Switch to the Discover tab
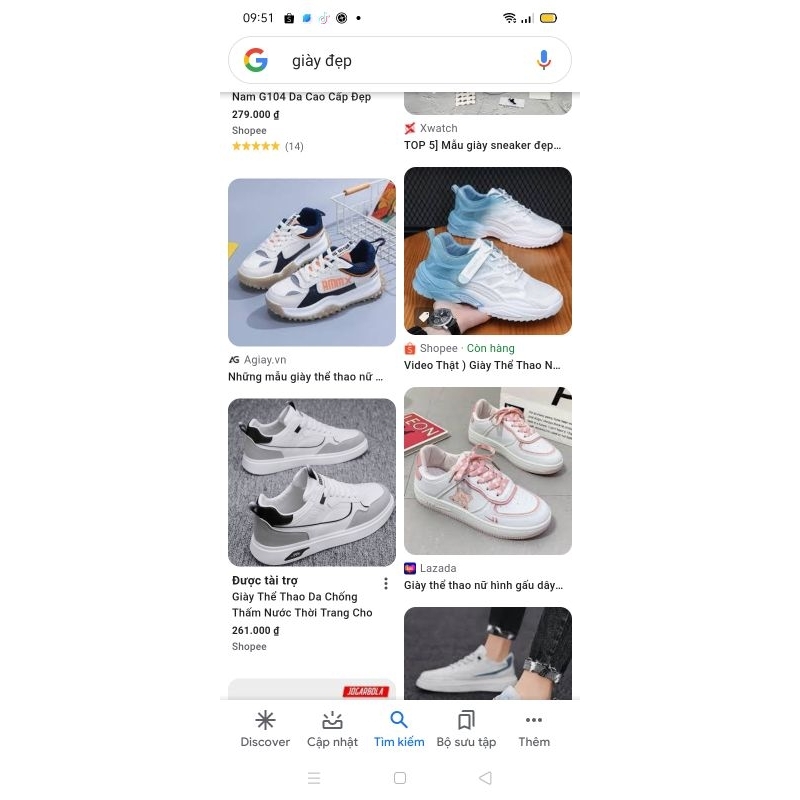Image resolution: width=800 pixels, height=800 pixels. (265, 728)
